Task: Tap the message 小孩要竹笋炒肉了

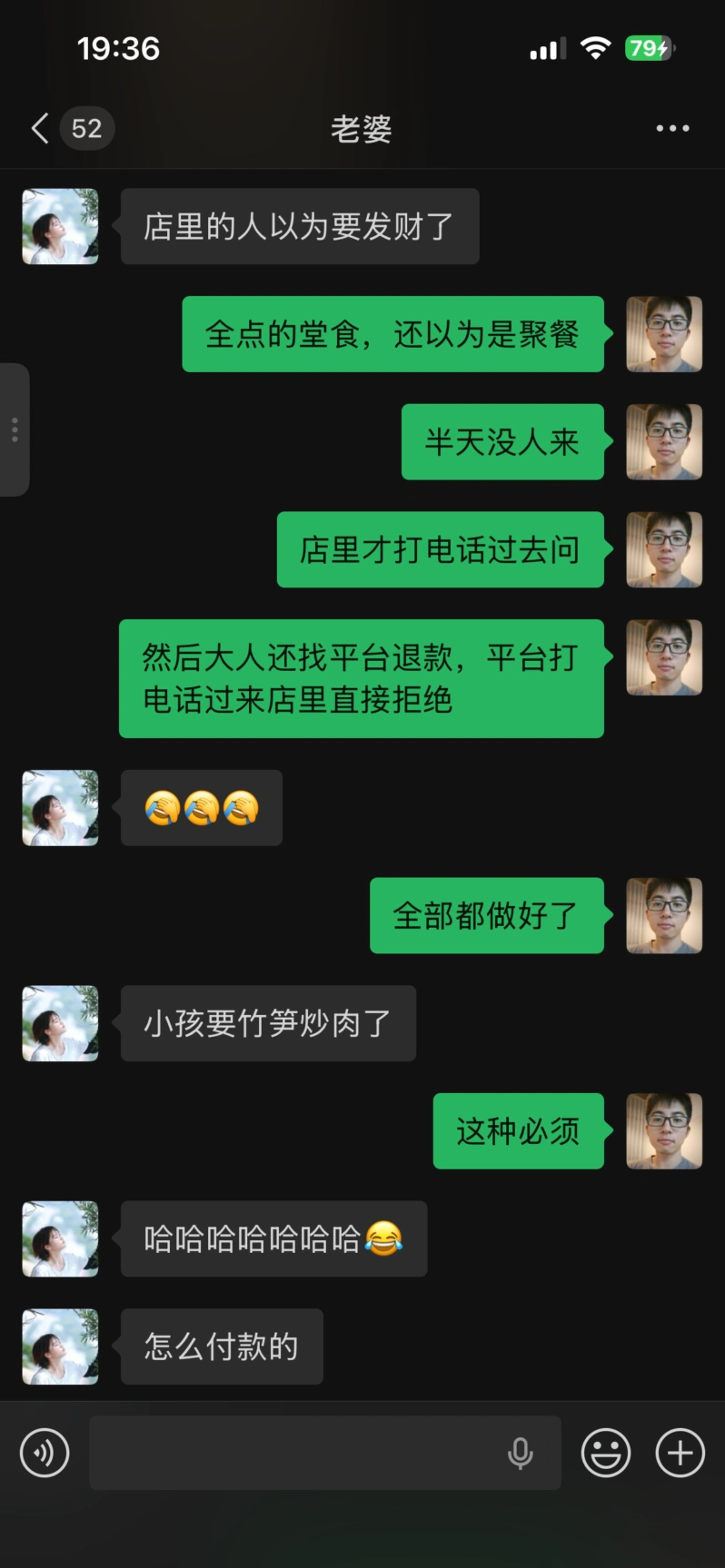Action: [267, 1023]
